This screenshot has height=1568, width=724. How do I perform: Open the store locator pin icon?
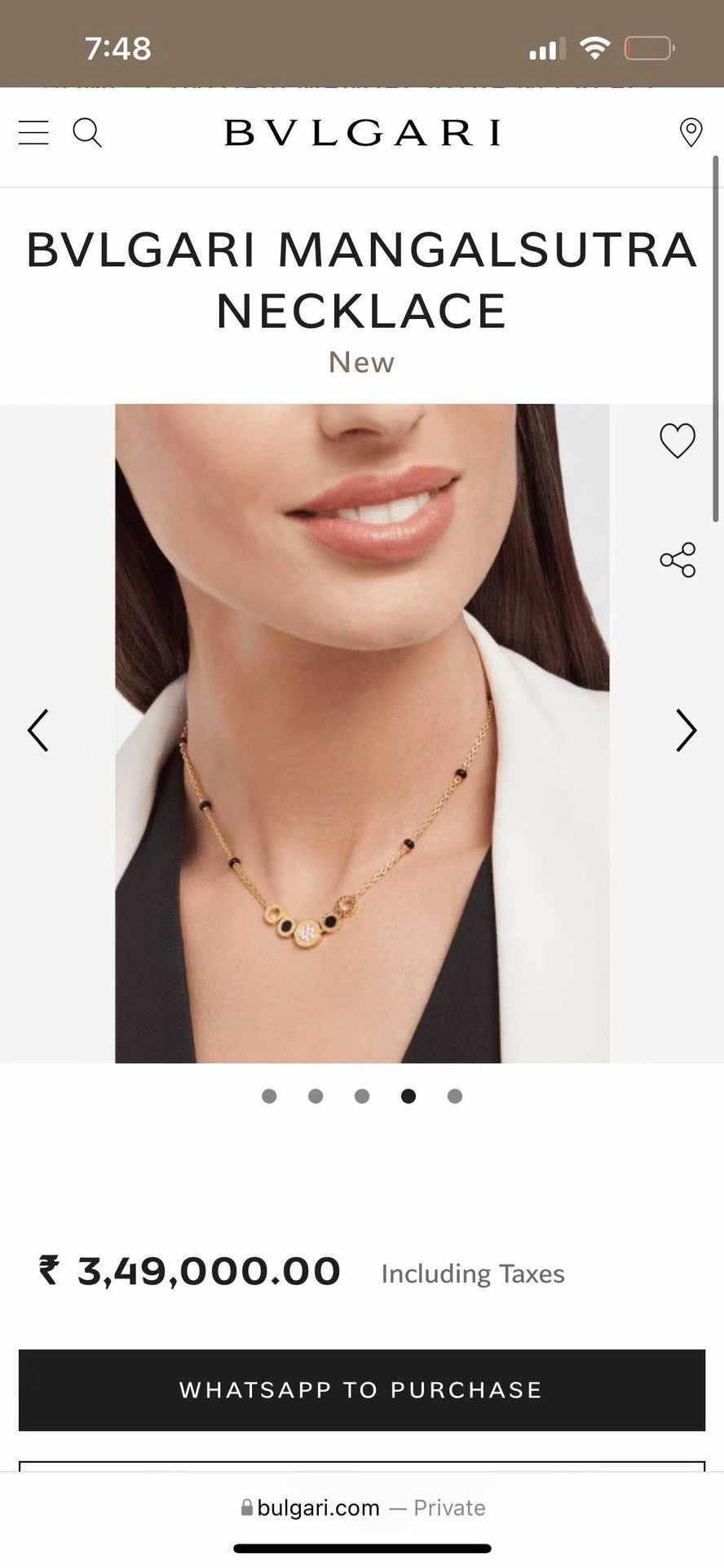pyautogui.click(x=691, y=131)
